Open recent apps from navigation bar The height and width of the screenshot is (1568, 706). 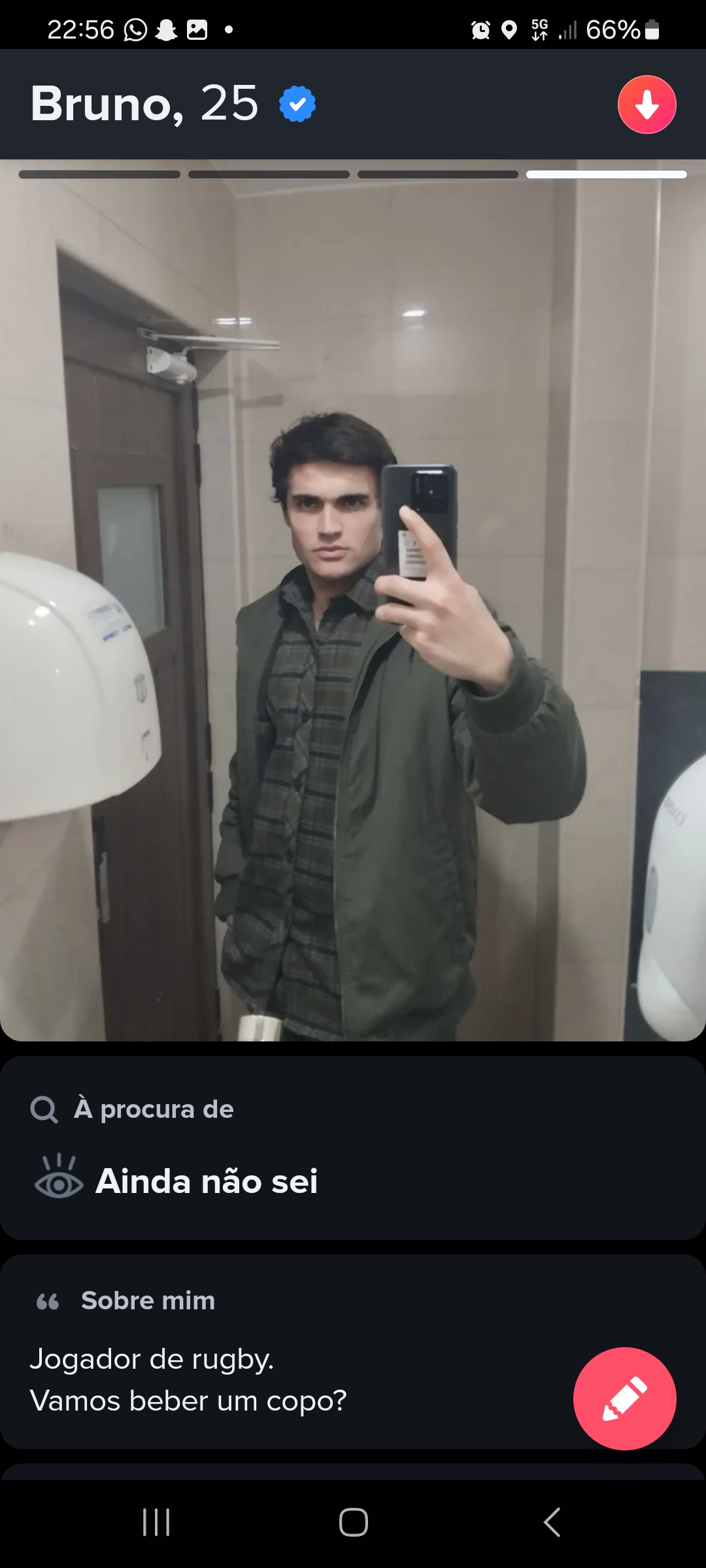coord(156,1522)
